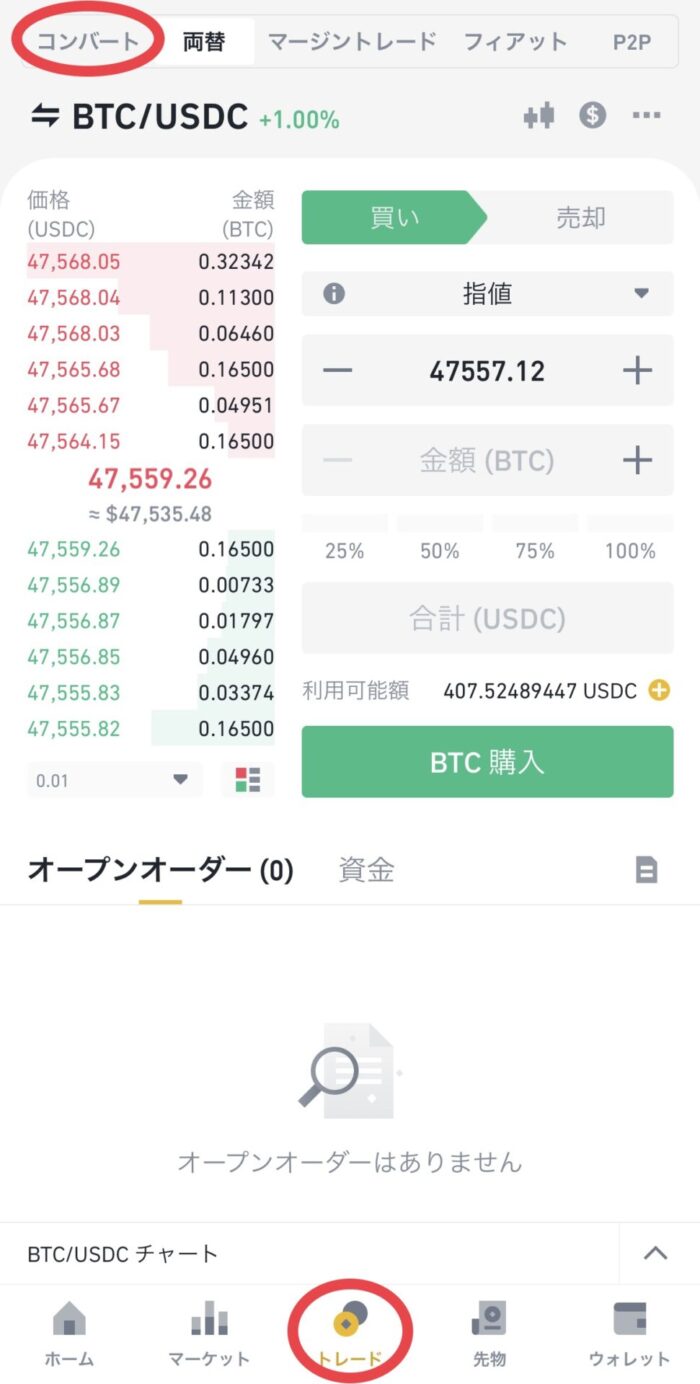Open the candlestick chart icon
Image resolution: width=700 pixels, height=1384 pixels.
(x=539, y=116)
